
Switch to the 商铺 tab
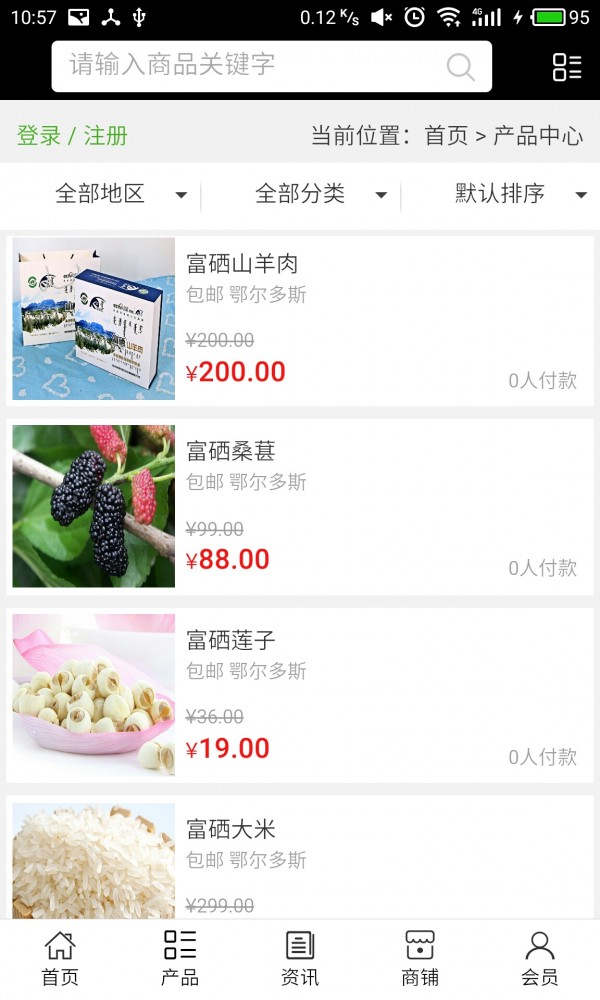420,959
